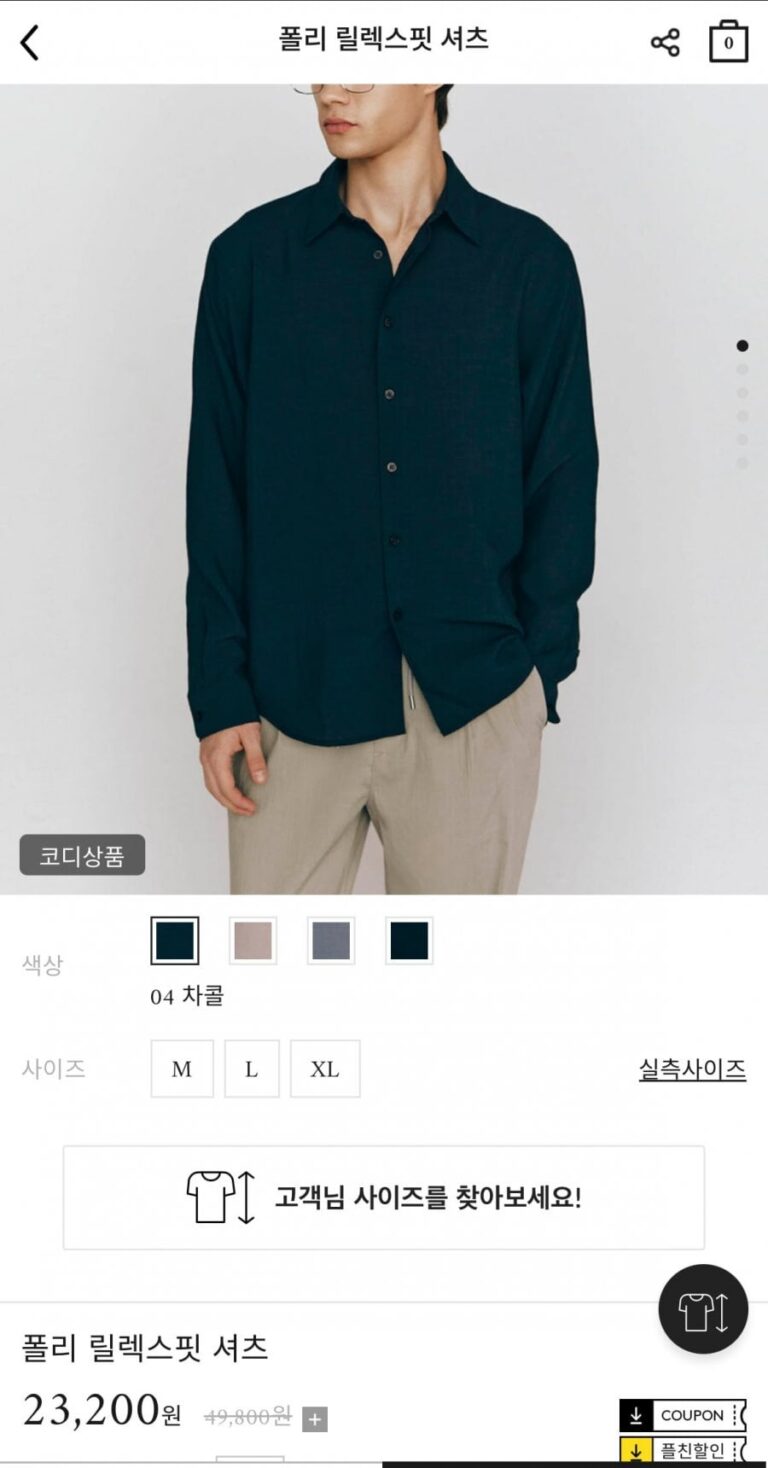Choose size M
Image resolution: width=768 pixels, height=1468 pixels.
182,1069
